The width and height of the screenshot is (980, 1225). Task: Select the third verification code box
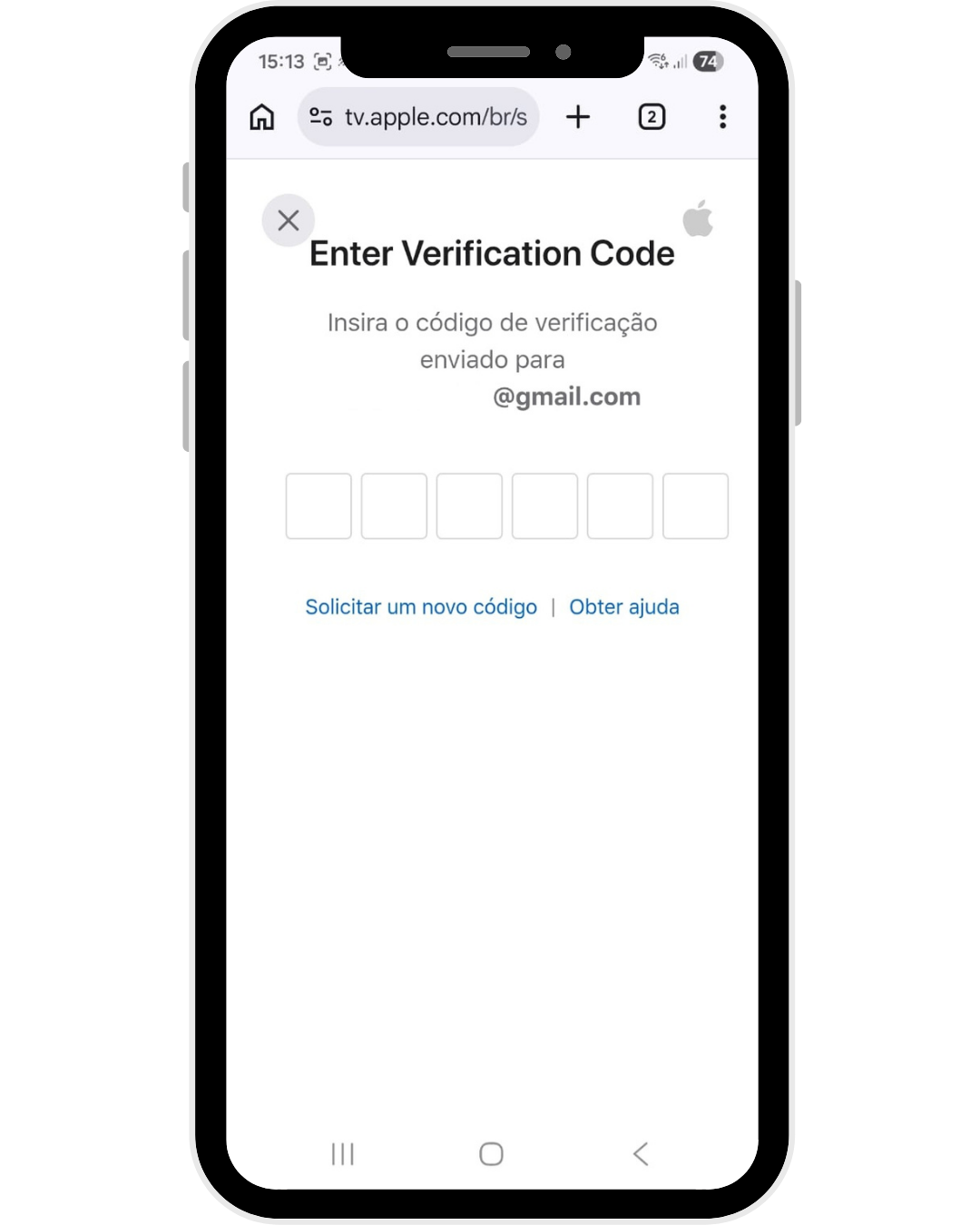pyautogui.click(x=469, y=506)
